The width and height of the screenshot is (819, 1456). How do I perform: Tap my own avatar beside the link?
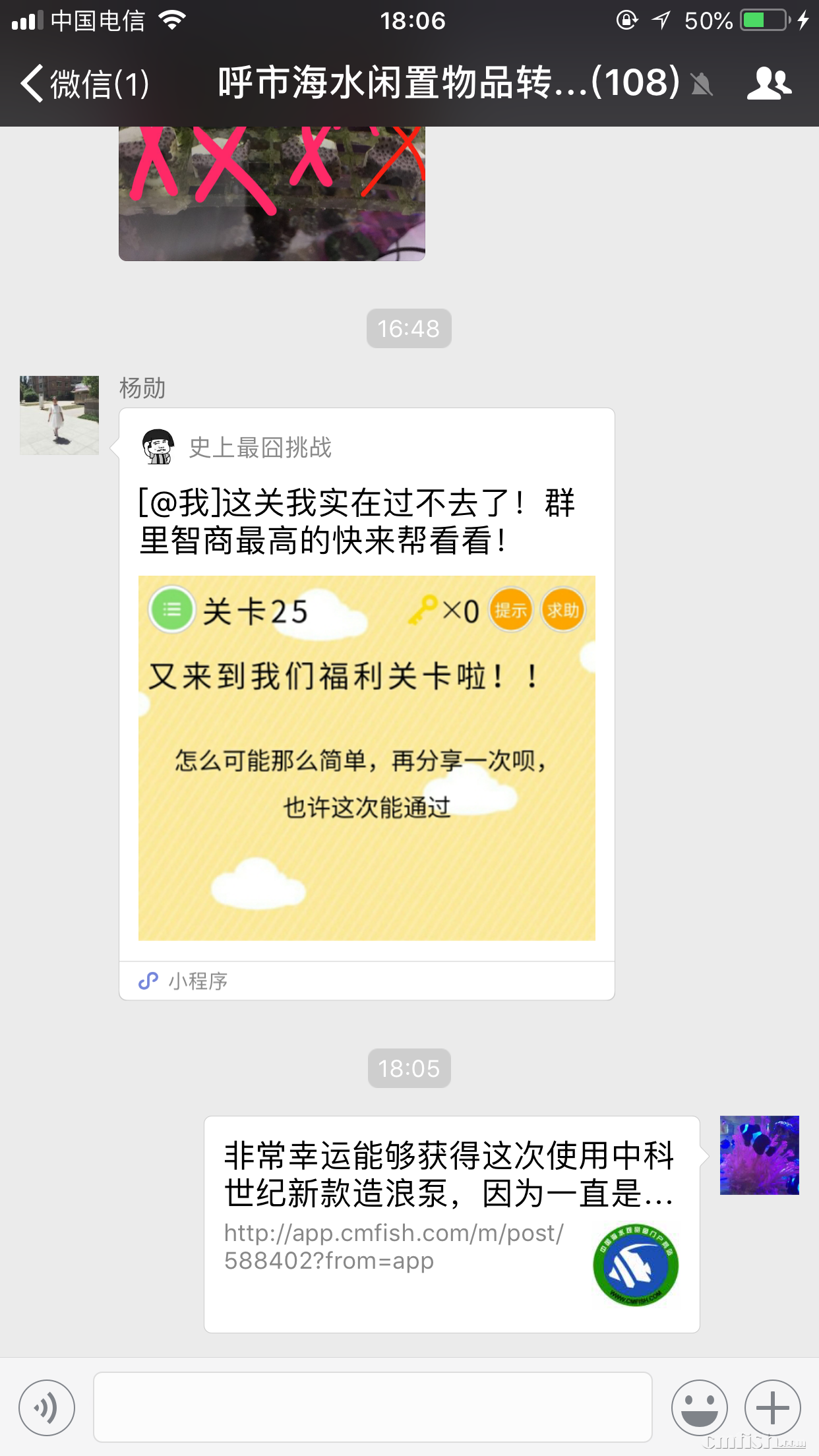coord(759,1155)
